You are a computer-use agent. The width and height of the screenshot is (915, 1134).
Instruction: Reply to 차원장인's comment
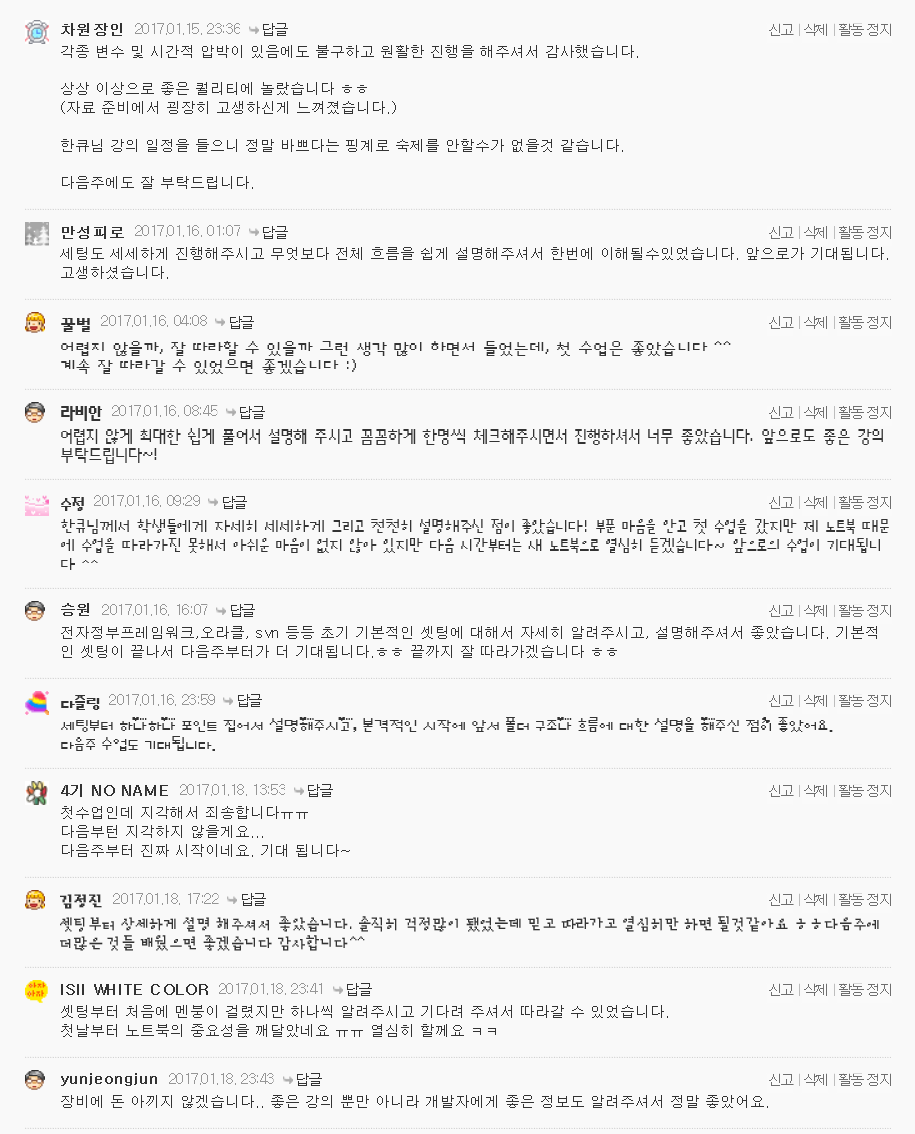269,30
